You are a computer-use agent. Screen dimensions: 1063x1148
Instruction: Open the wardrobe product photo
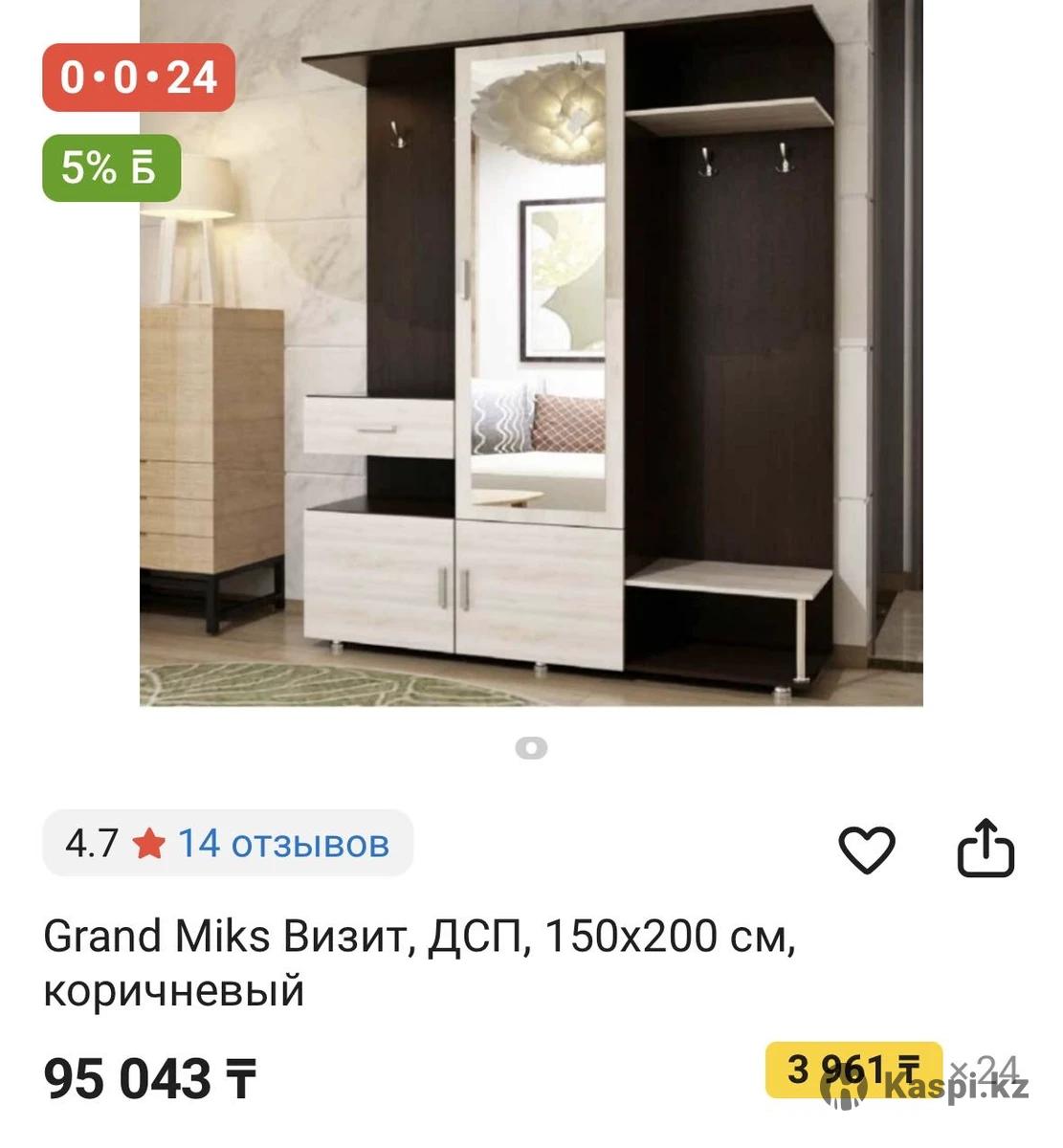531,354
